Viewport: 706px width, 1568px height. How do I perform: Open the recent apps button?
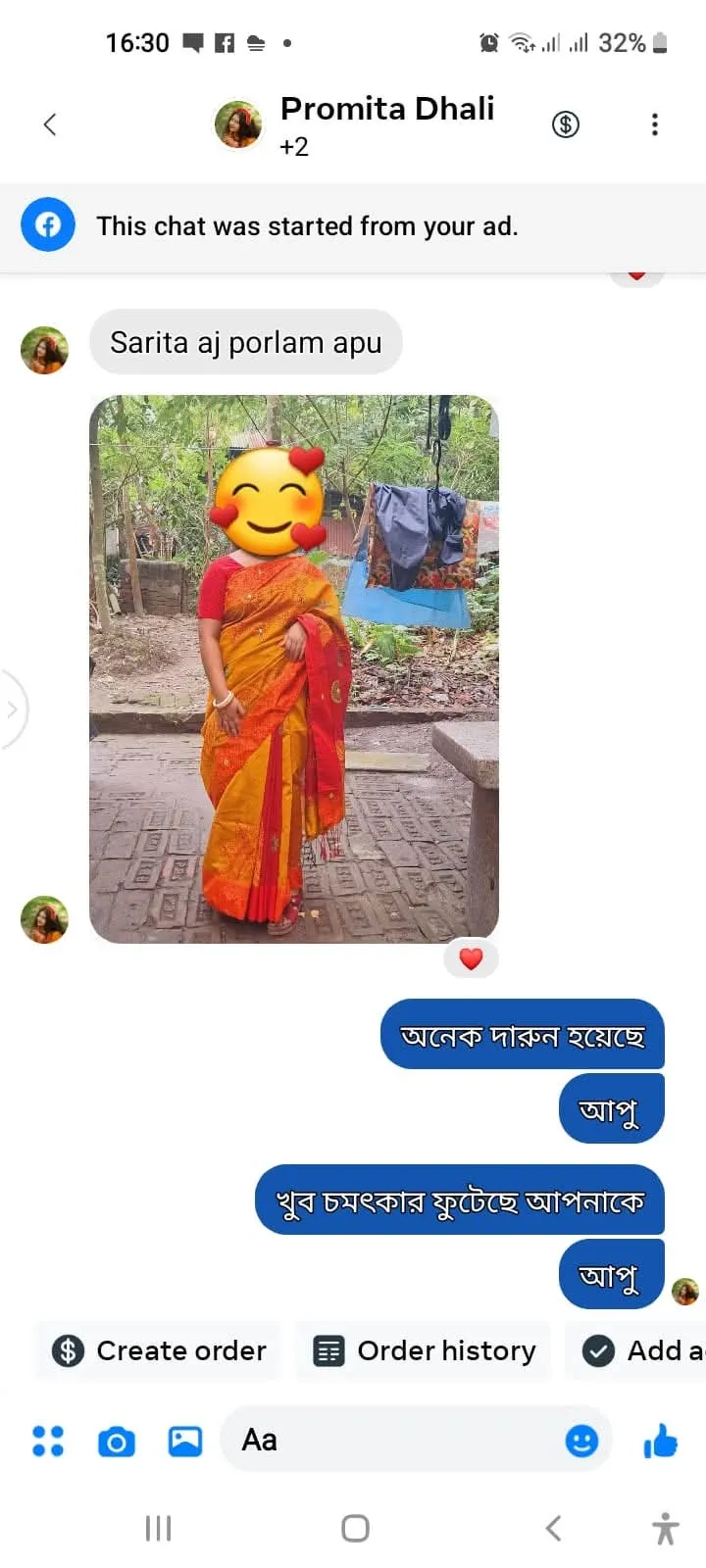(158, 1528)
